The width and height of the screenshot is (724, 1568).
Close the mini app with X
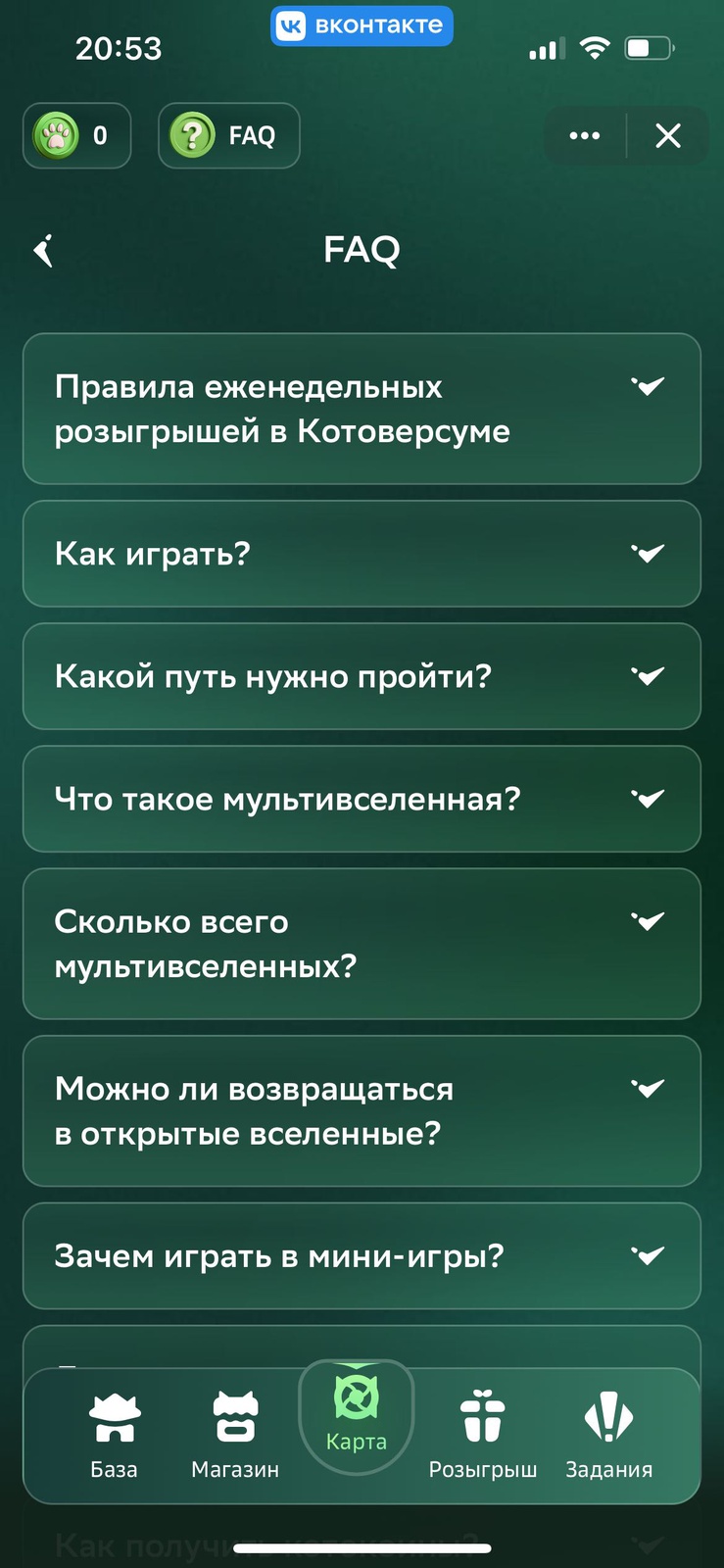668,135
